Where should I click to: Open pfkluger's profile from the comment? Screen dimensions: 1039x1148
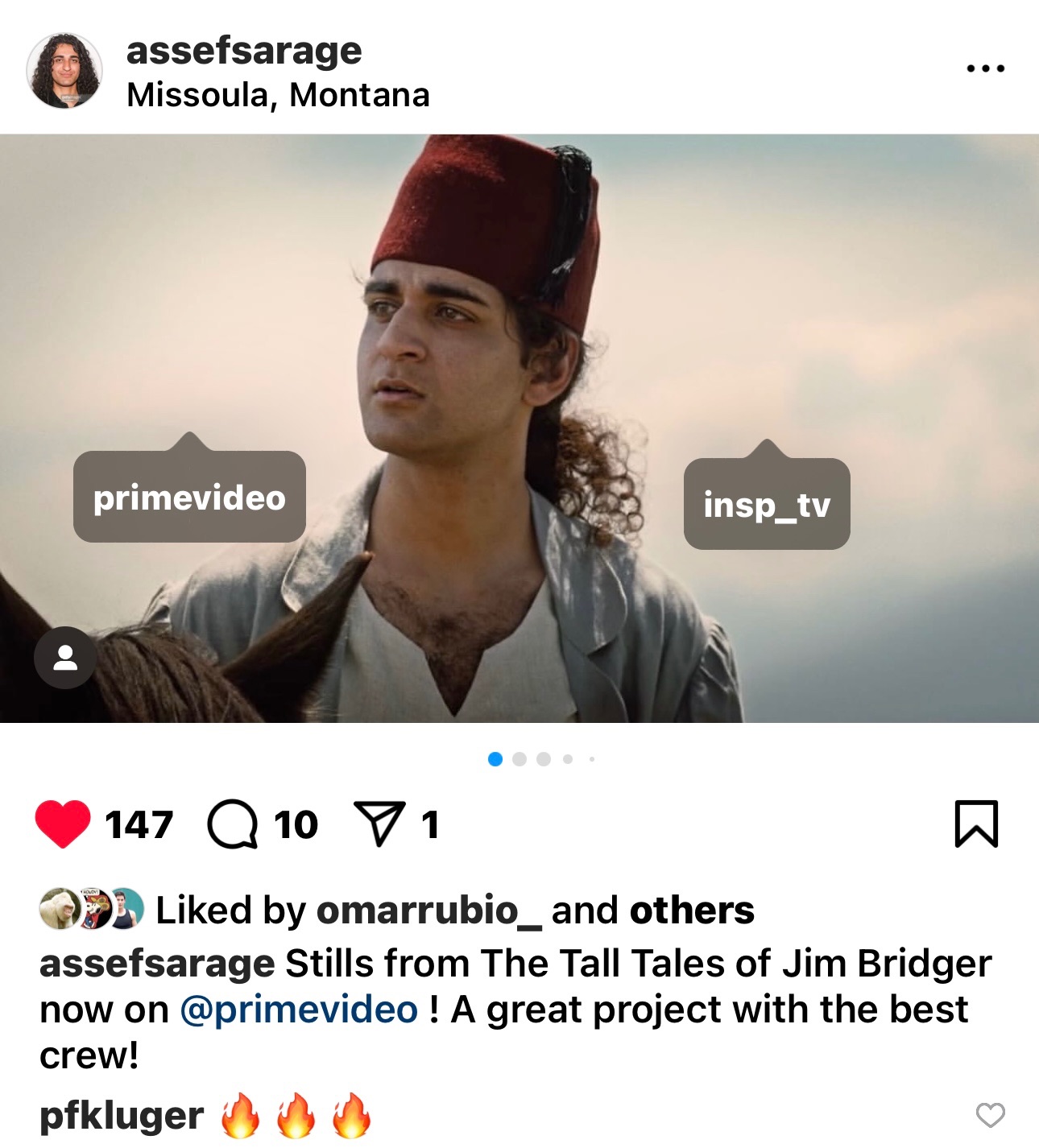[122, 1116]
